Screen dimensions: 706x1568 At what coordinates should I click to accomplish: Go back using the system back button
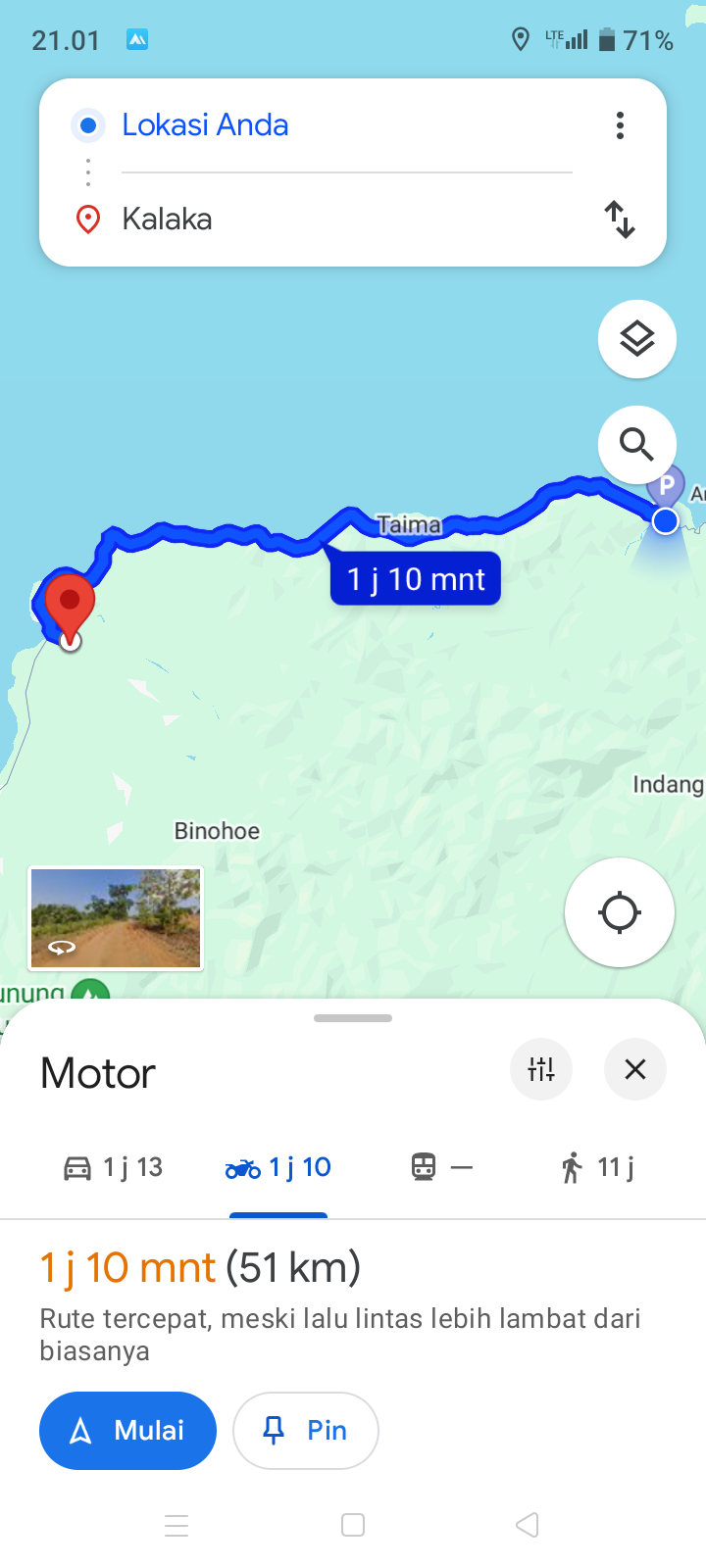[528, 1525]
